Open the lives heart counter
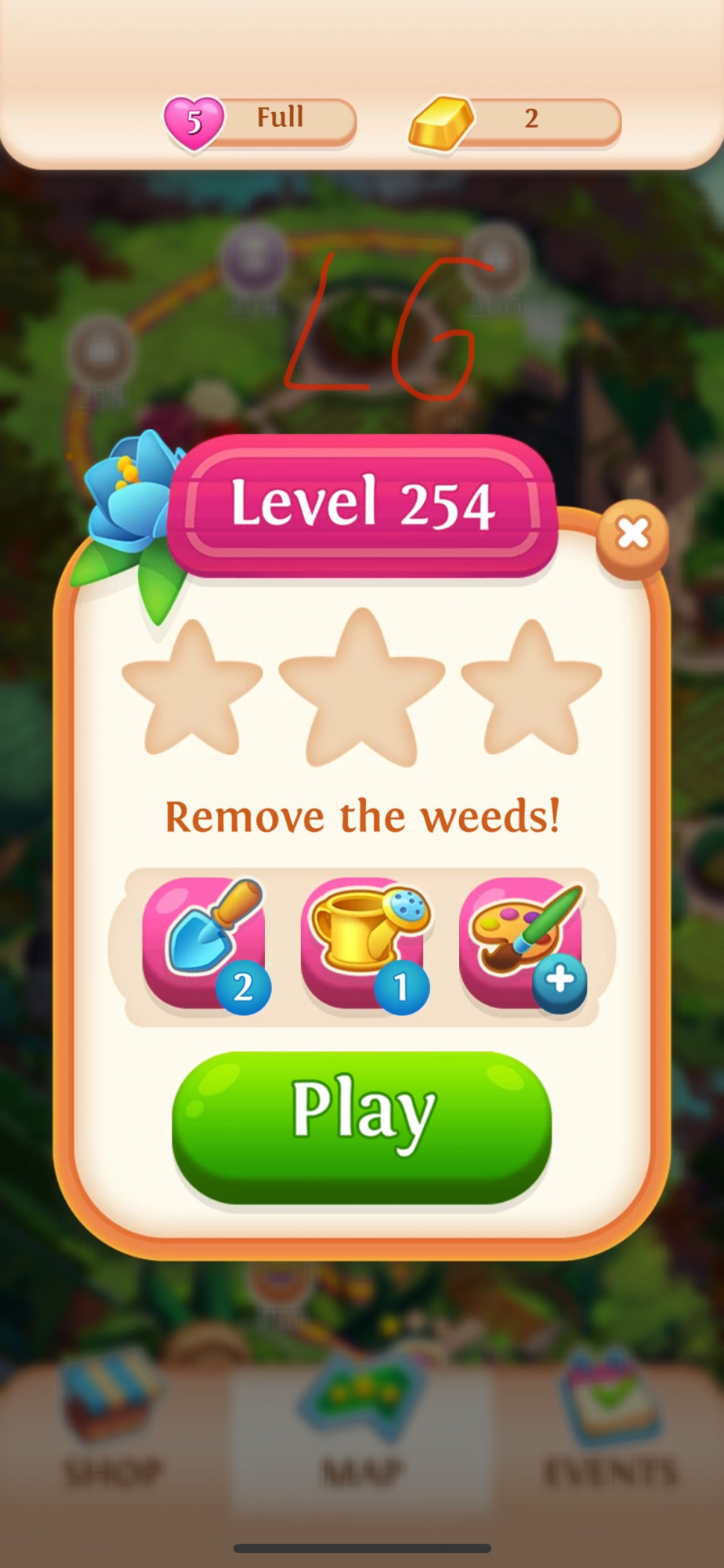This screenshot has height=1568, width=724. (261, 120)
